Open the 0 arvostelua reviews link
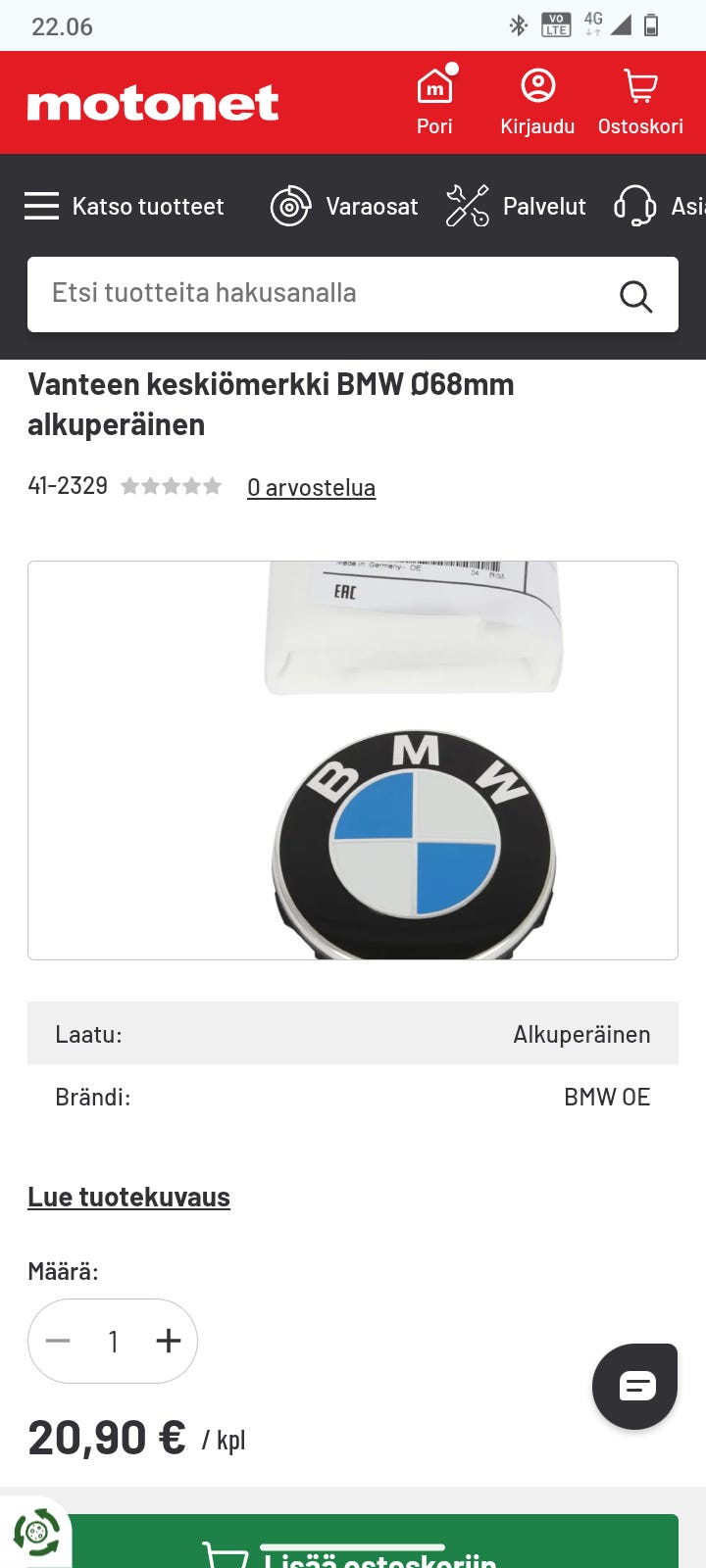This screenshot has width=706, height=1568. click(311, 487)
